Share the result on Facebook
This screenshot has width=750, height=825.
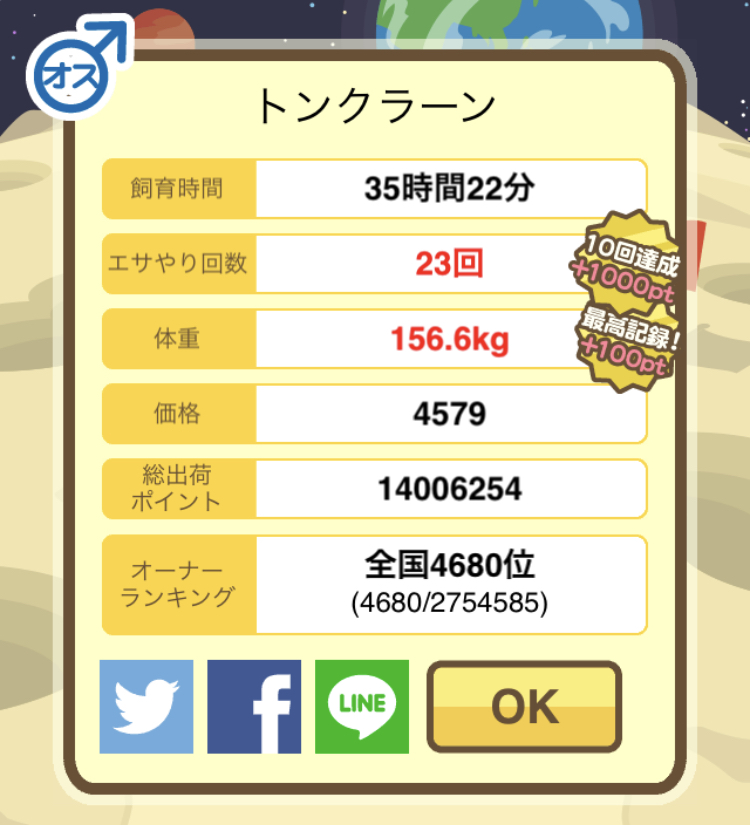pos(254,707)
